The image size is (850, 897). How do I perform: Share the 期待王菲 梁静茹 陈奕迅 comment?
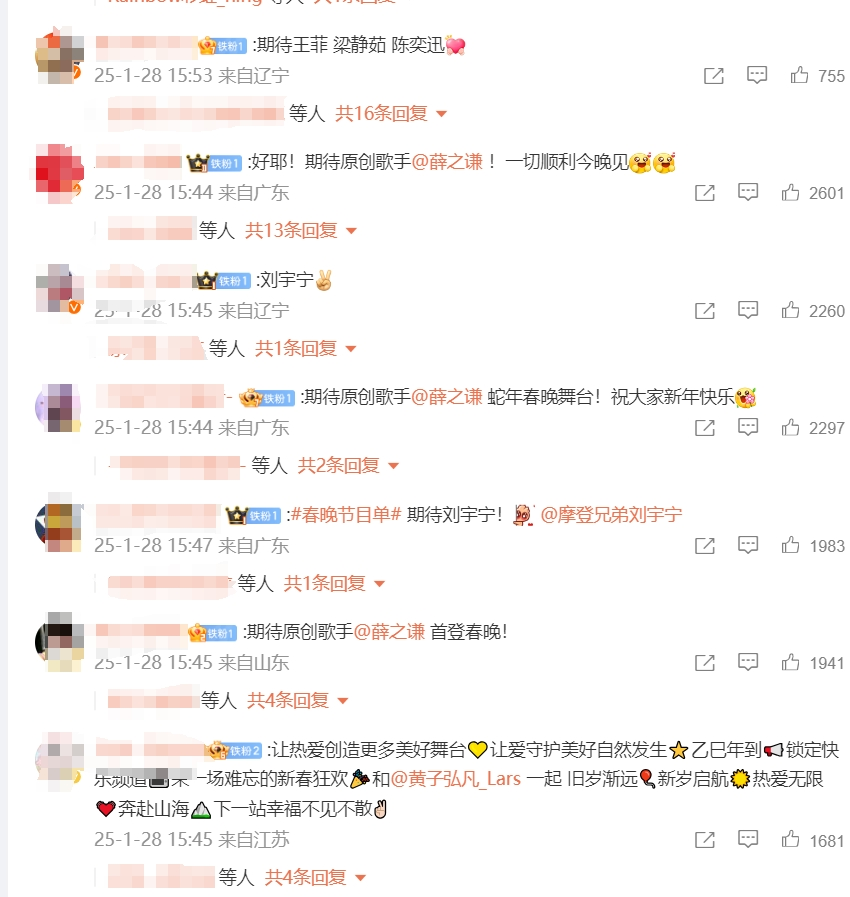coord(714,75)
